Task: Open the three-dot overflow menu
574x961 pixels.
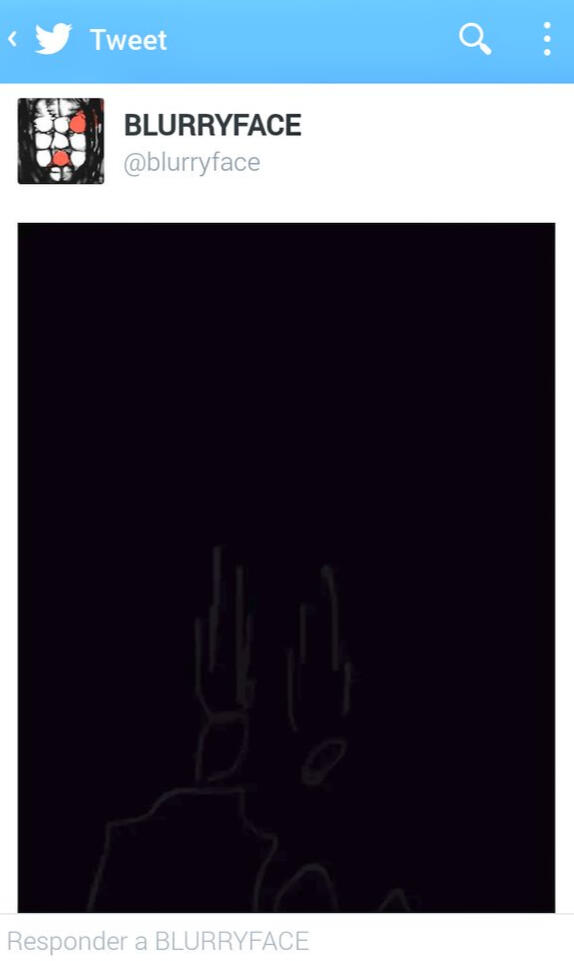Action: click(547, 39)
